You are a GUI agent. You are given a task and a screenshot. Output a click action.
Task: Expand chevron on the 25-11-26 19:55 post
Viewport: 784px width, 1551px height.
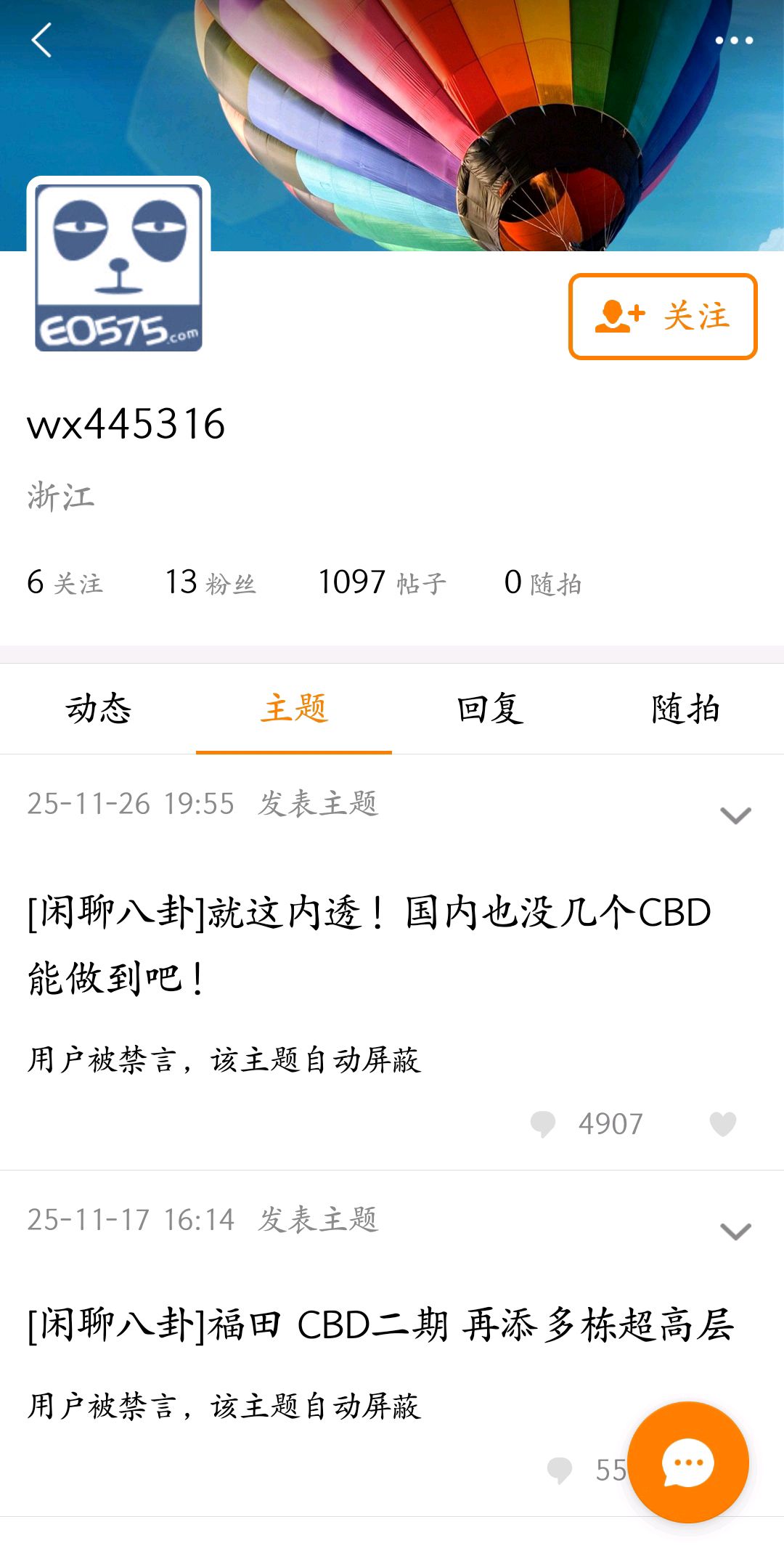tap(735, 815)
